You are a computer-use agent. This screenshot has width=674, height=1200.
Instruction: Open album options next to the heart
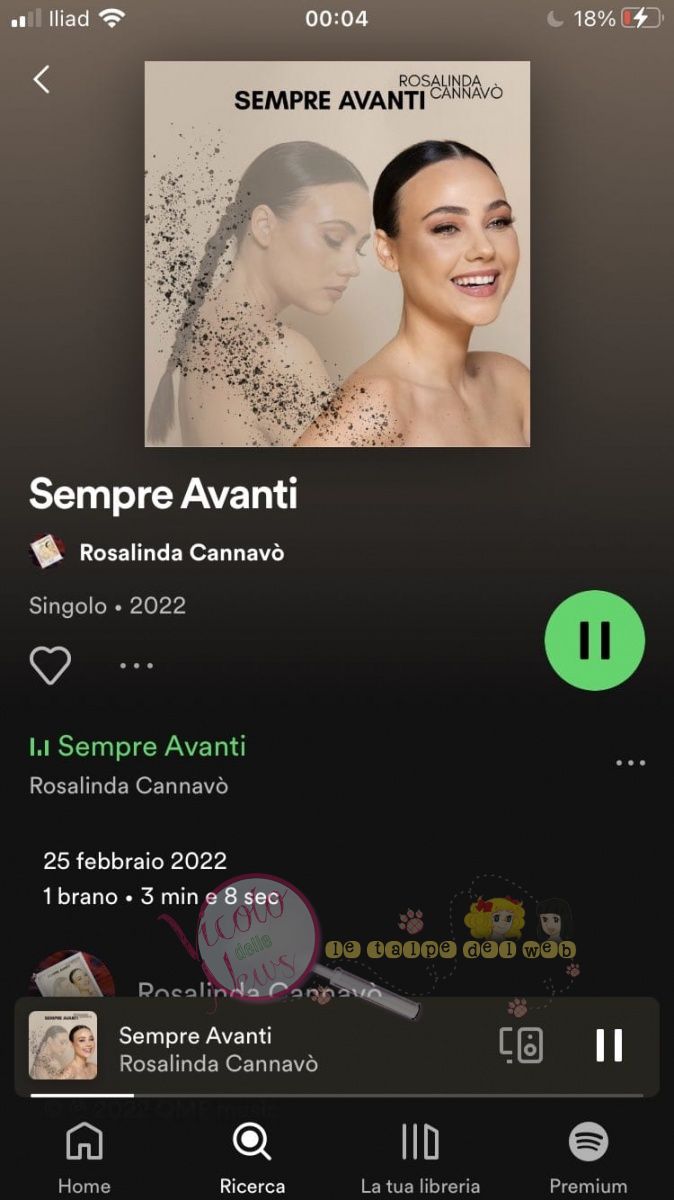pyautogui.click(x=136, y=665)
